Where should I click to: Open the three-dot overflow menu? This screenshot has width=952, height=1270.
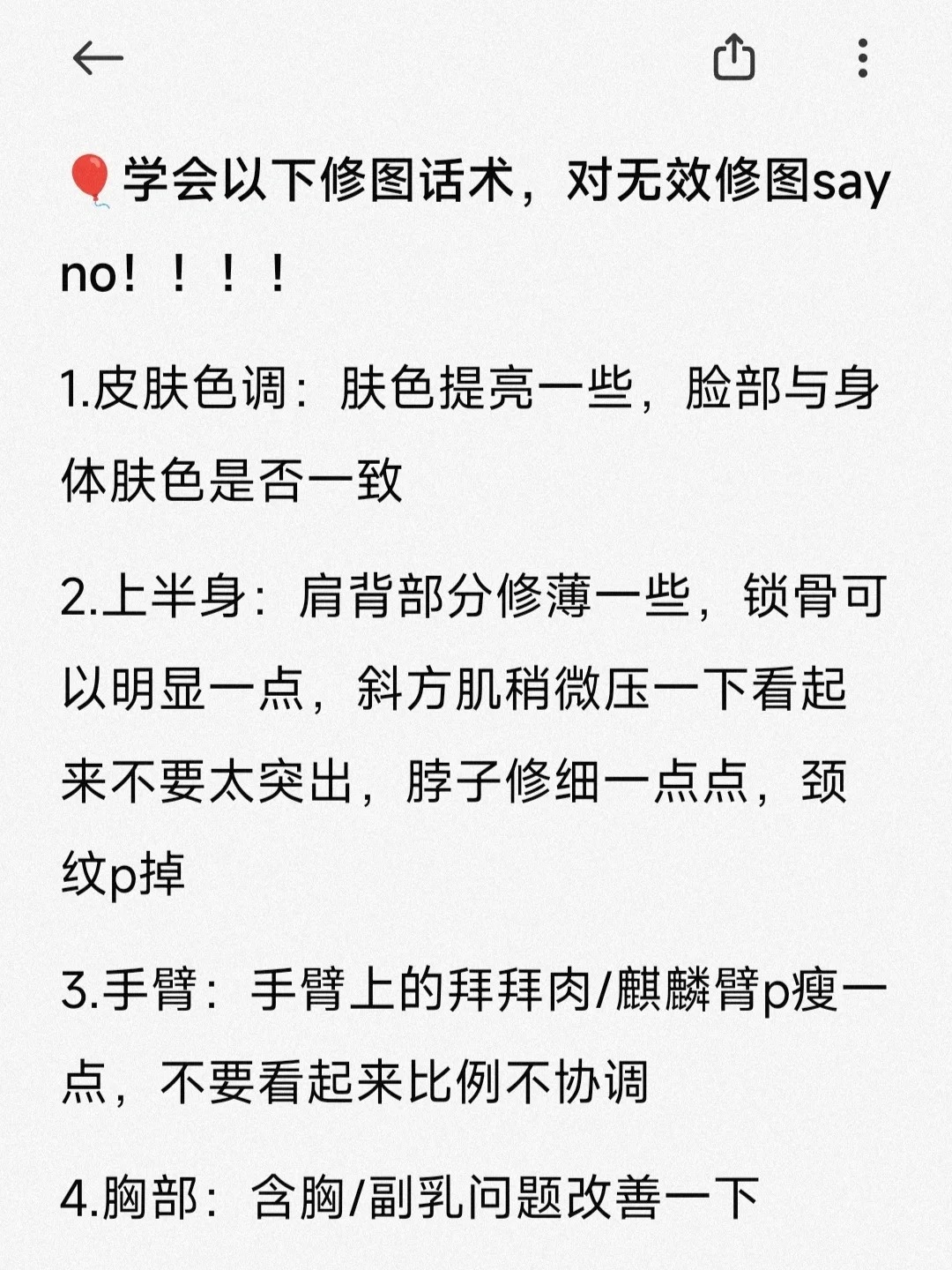click(862, 58)
